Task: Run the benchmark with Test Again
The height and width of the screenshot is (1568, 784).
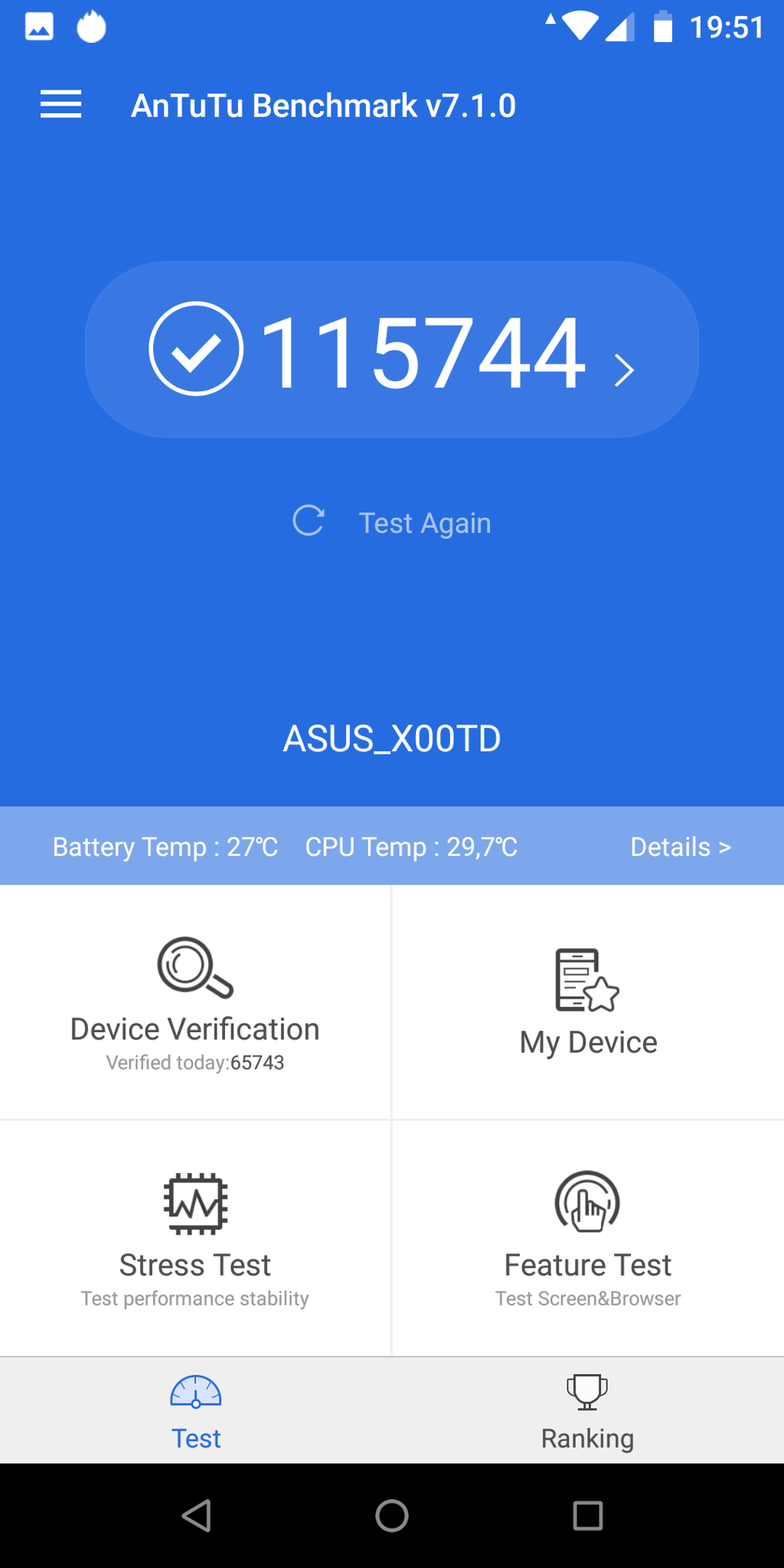Action: (392, 523)
